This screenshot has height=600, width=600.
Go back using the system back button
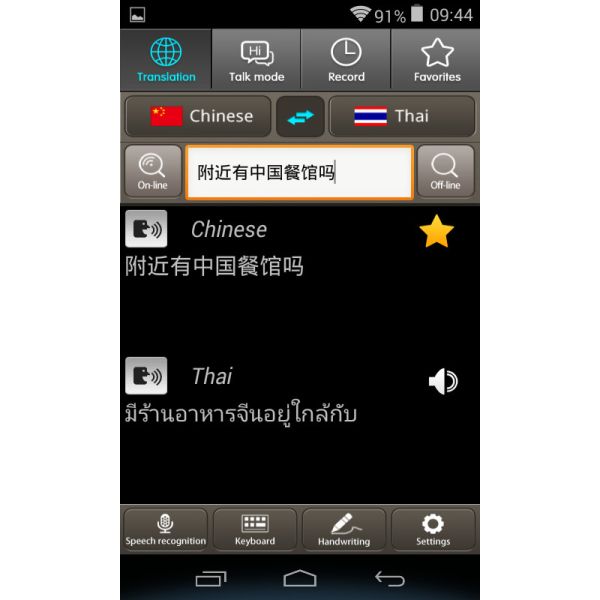pyautogui.click(x=389, y=578)
